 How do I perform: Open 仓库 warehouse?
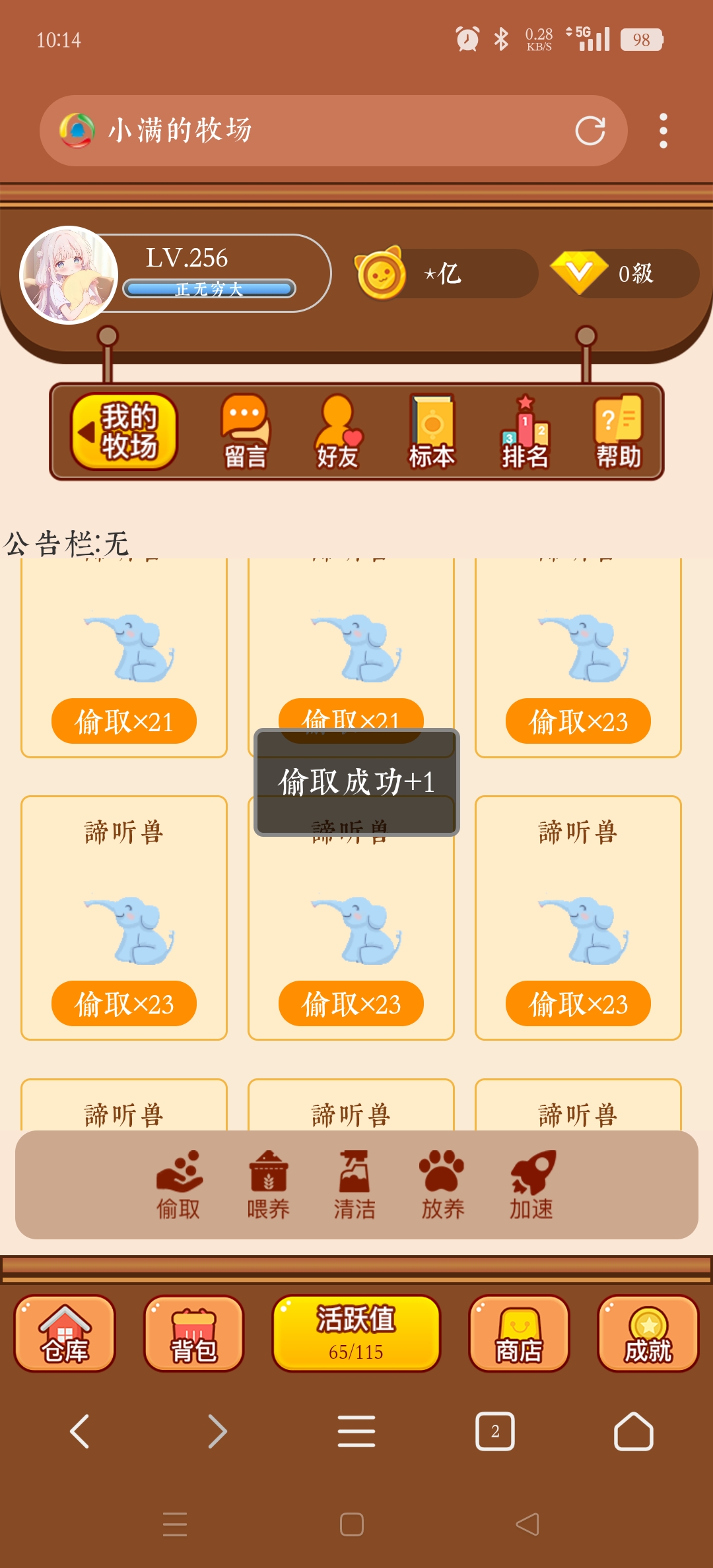(65, 1333)
